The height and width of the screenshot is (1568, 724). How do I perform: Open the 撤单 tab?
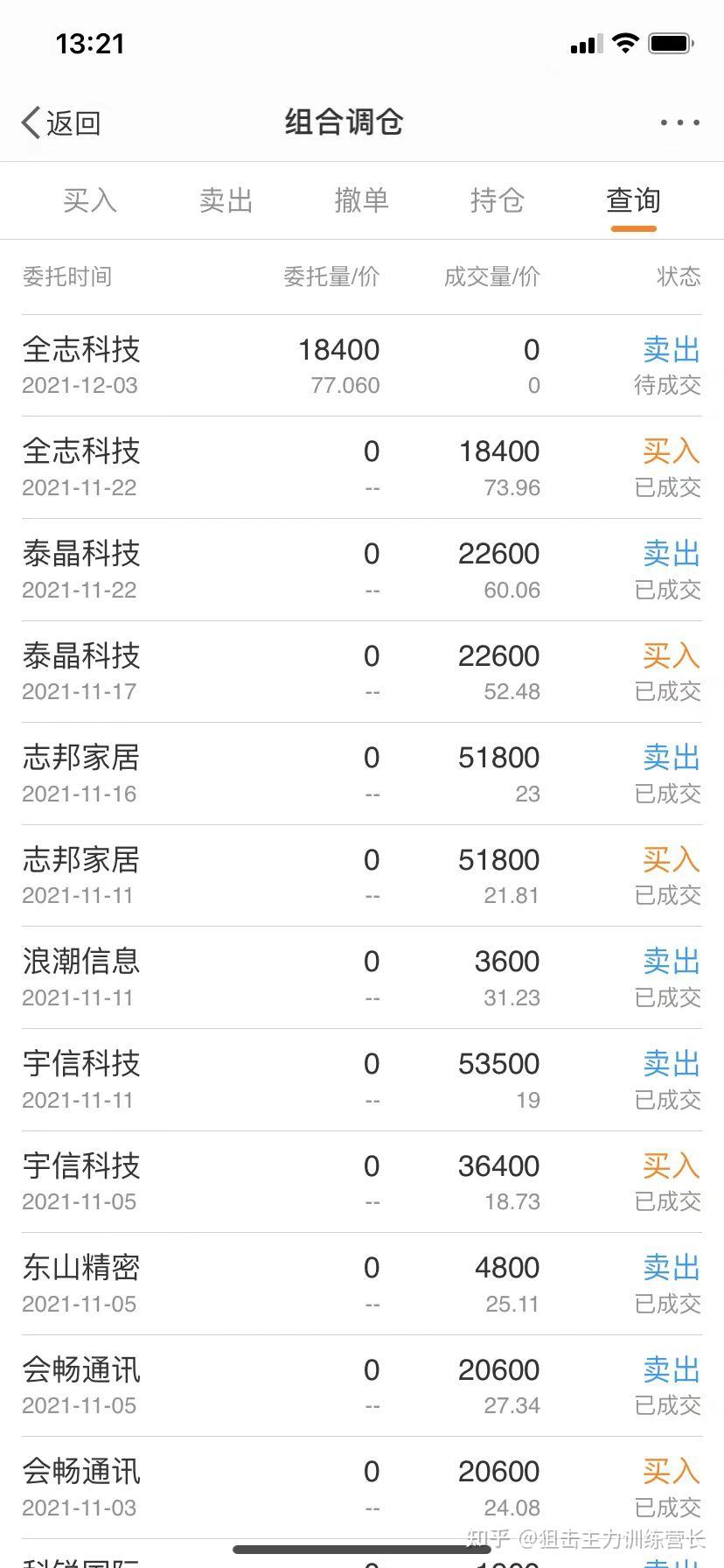[x=361, y=200]
